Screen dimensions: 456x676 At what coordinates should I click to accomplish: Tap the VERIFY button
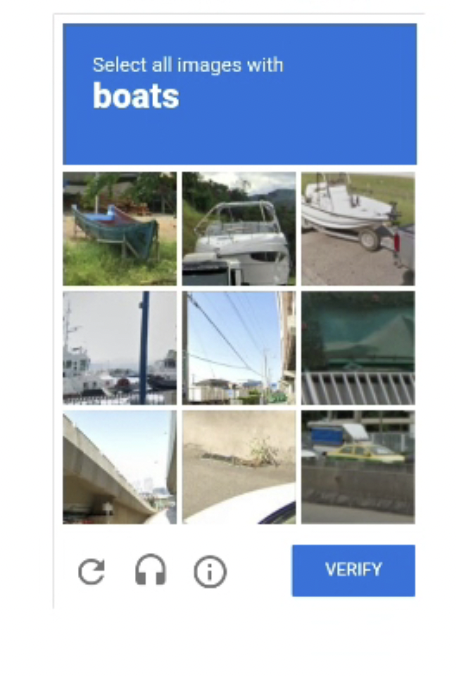tap(353, 570)
